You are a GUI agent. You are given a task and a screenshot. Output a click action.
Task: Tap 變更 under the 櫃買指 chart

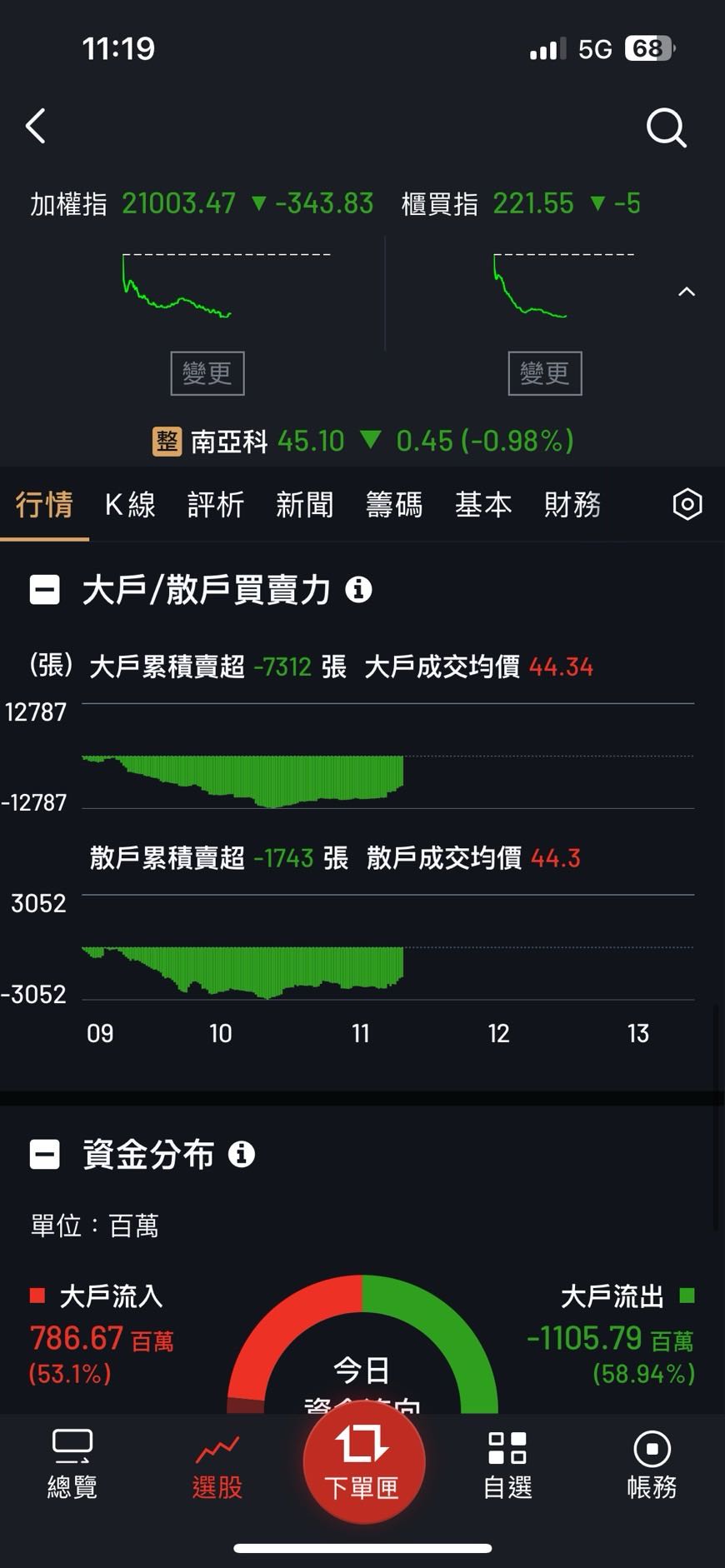pos(545,372)
